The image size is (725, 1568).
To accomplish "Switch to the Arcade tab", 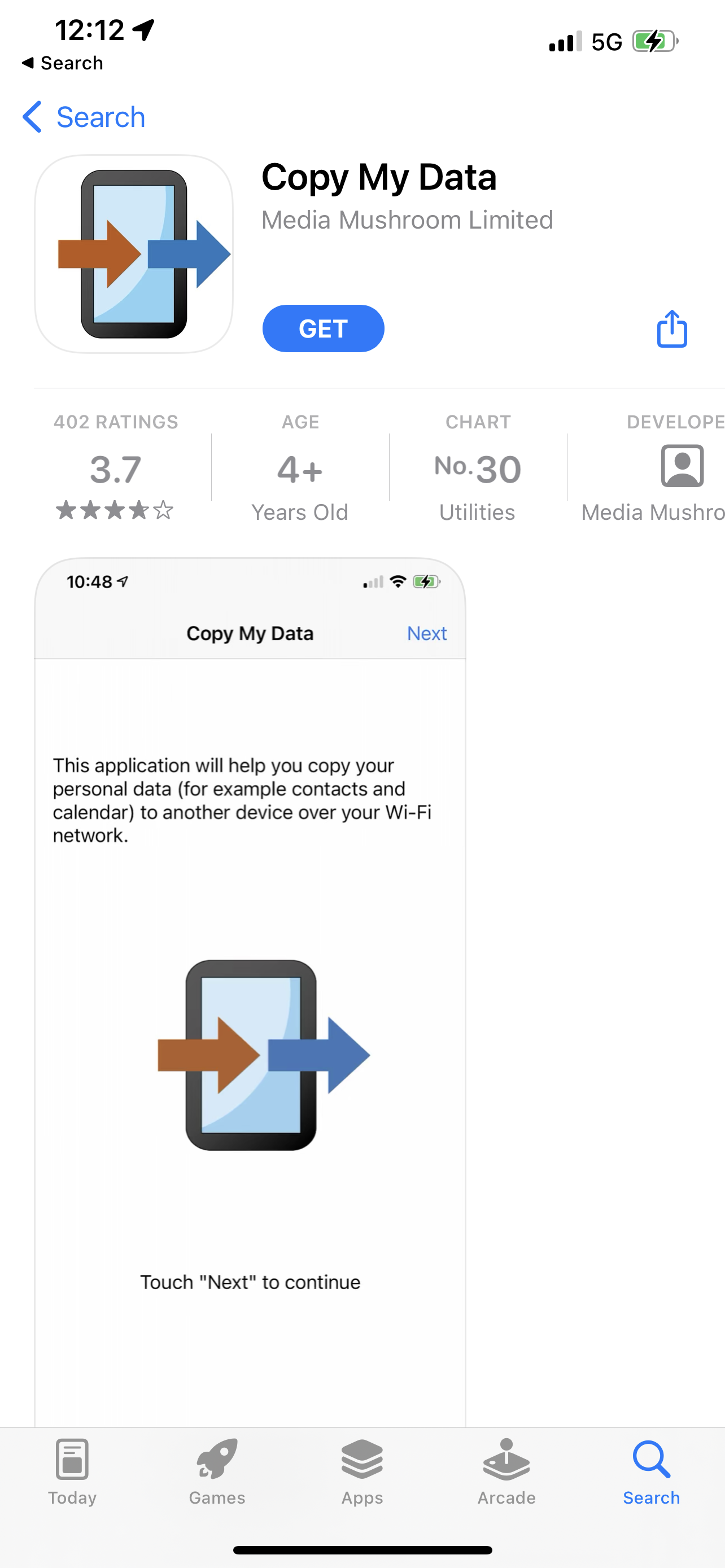I will pyautogui.click(x=506, y=1470).
